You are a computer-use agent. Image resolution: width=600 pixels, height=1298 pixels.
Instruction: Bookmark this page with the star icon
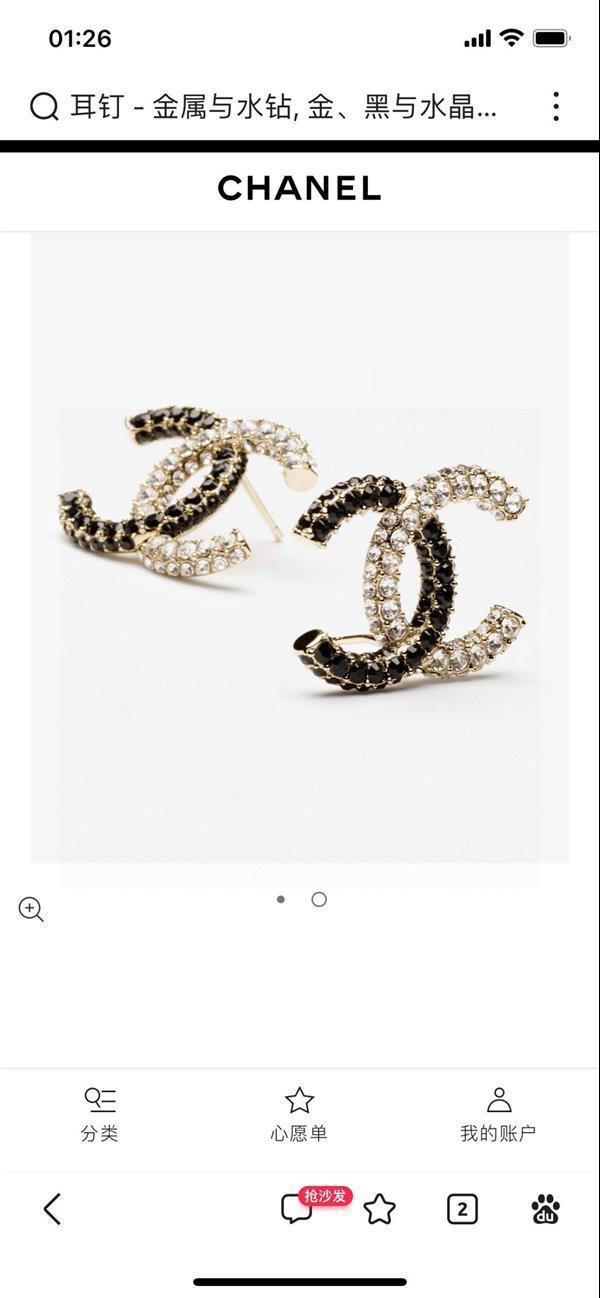point(380,1209)
